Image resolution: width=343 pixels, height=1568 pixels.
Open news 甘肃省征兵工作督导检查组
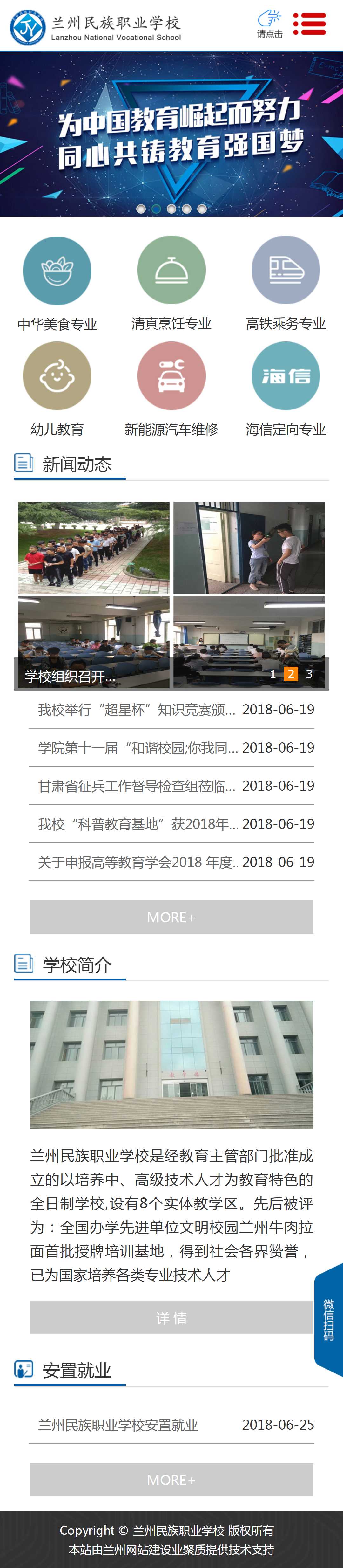(136, 787)
